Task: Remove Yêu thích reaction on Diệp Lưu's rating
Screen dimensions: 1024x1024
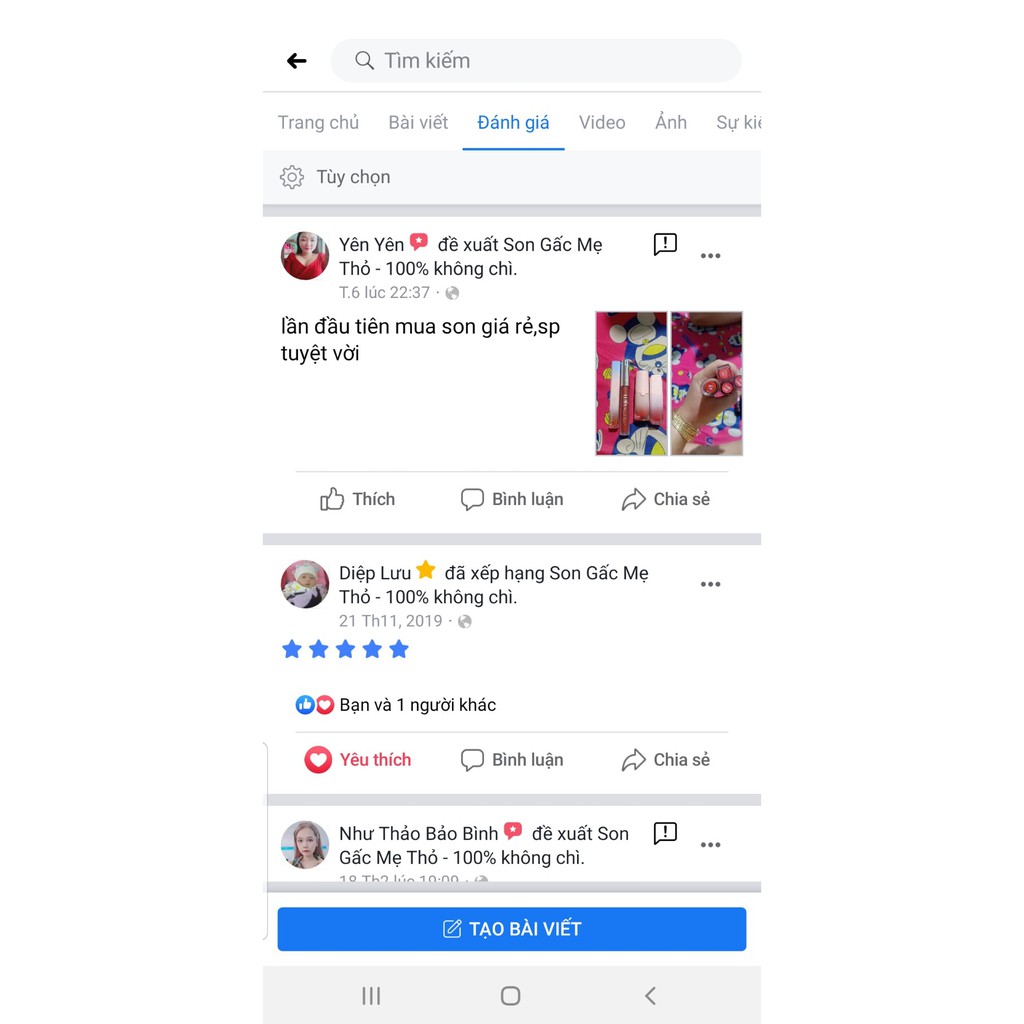Action: (358, 760)
